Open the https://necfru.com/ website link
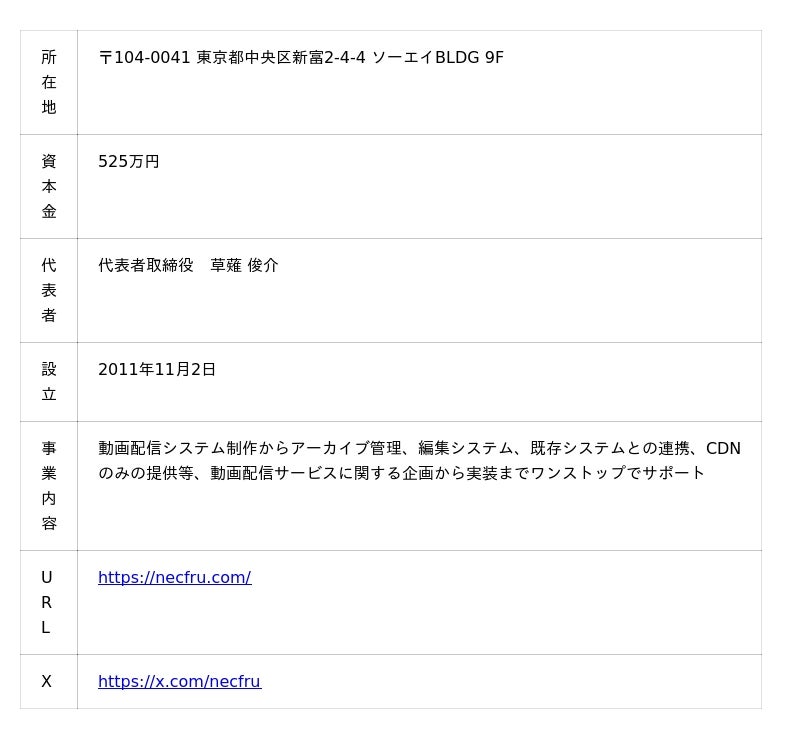Screen dimensions: 800x739 pyautogui.click(x=174, y=578)
